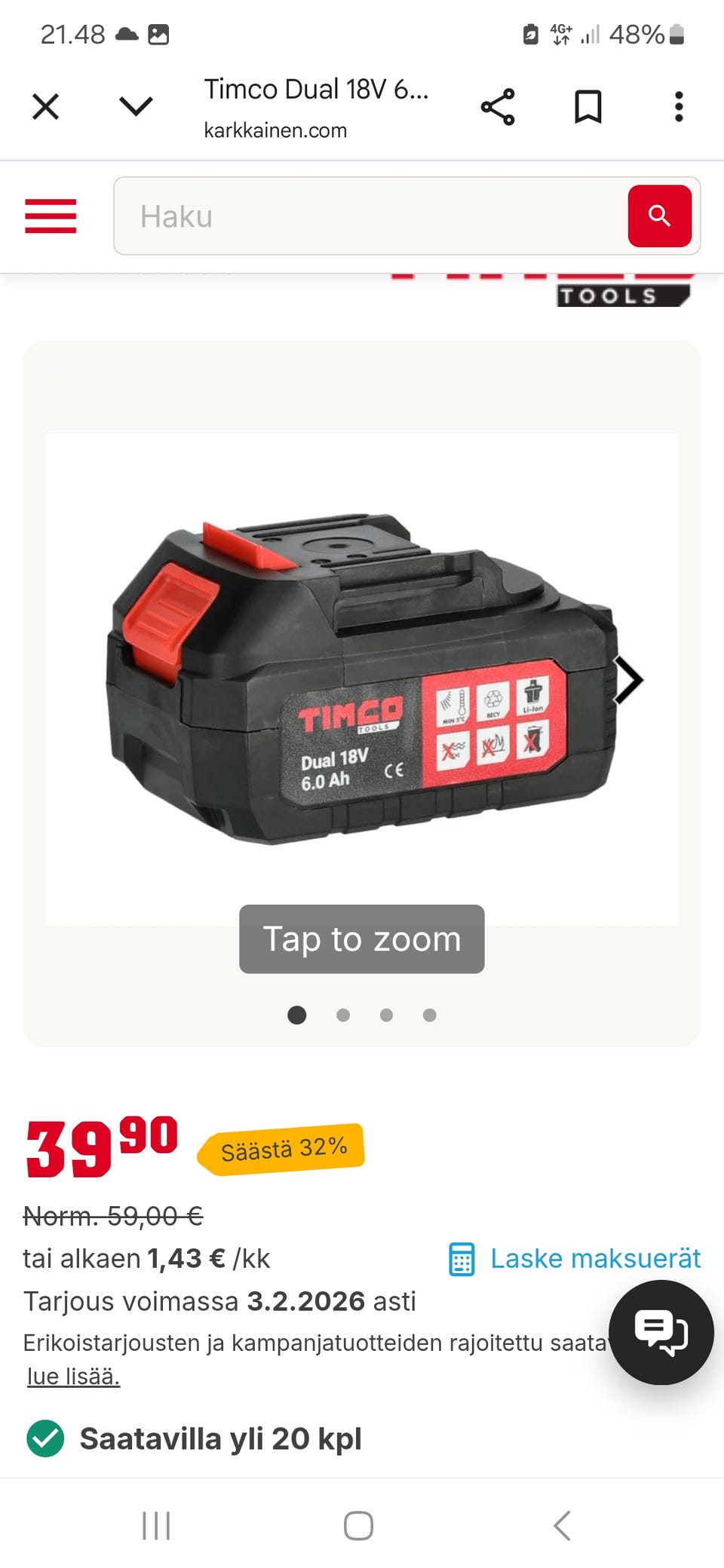The width and height of the screenshot is (724, 1568).
Task: Tap the Haku search field
Action: click(370, 216)
